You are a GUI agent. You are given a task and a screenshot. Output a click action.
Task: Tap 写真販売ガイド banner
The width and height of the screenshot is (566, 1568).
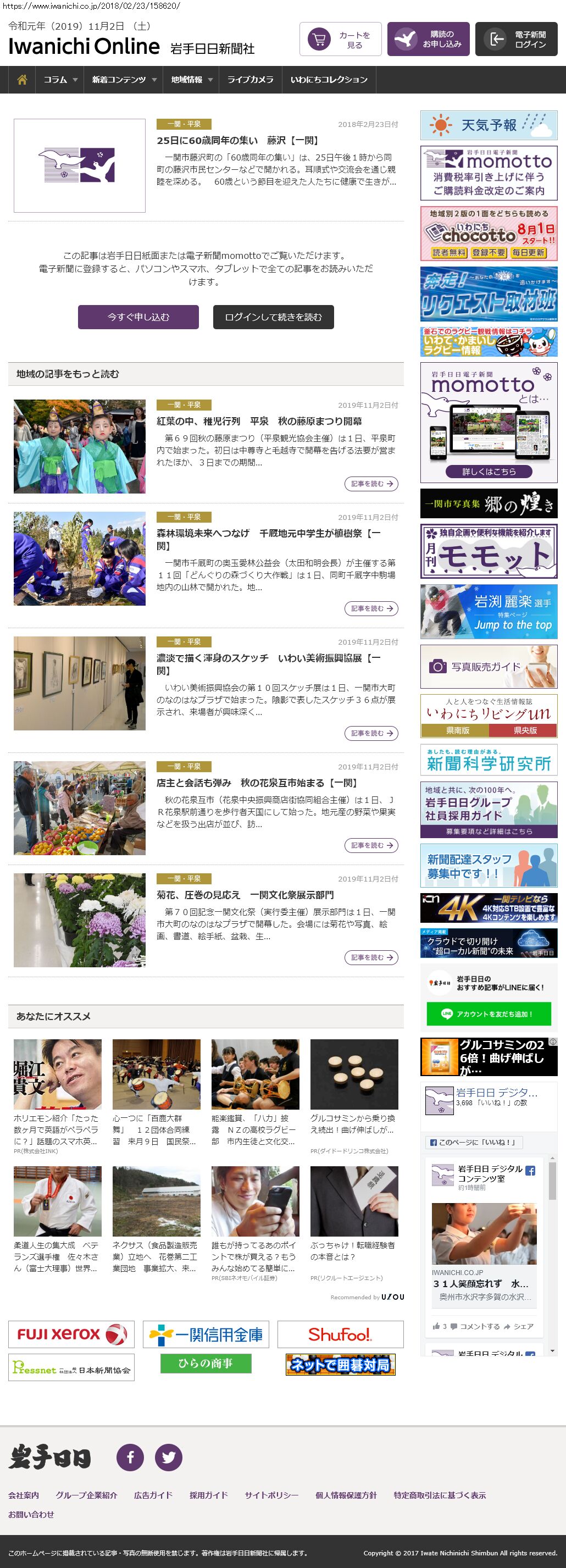[489, 667]
